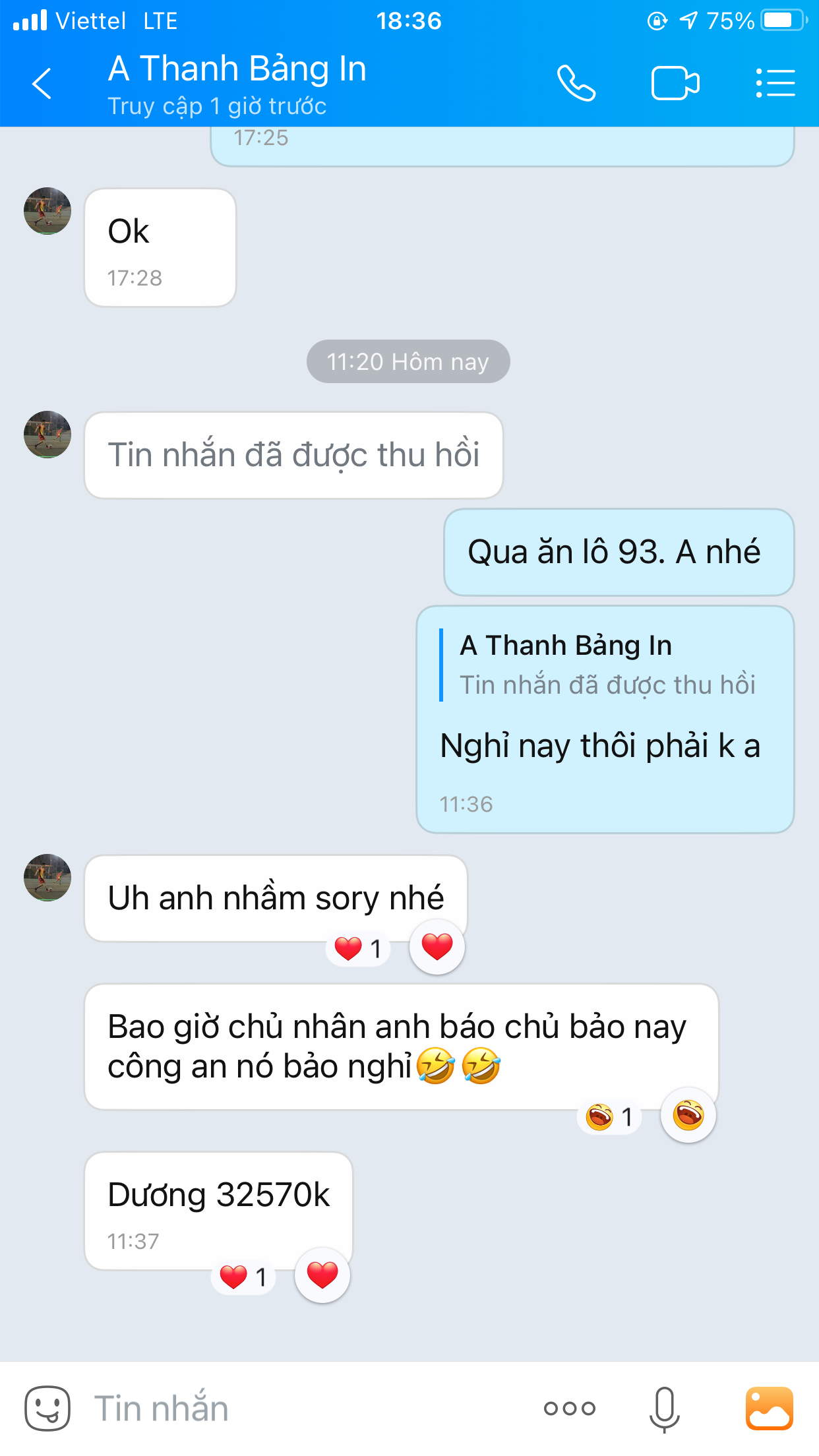Start a video call
The image size is (819, 1456).
tap(675, 83)
